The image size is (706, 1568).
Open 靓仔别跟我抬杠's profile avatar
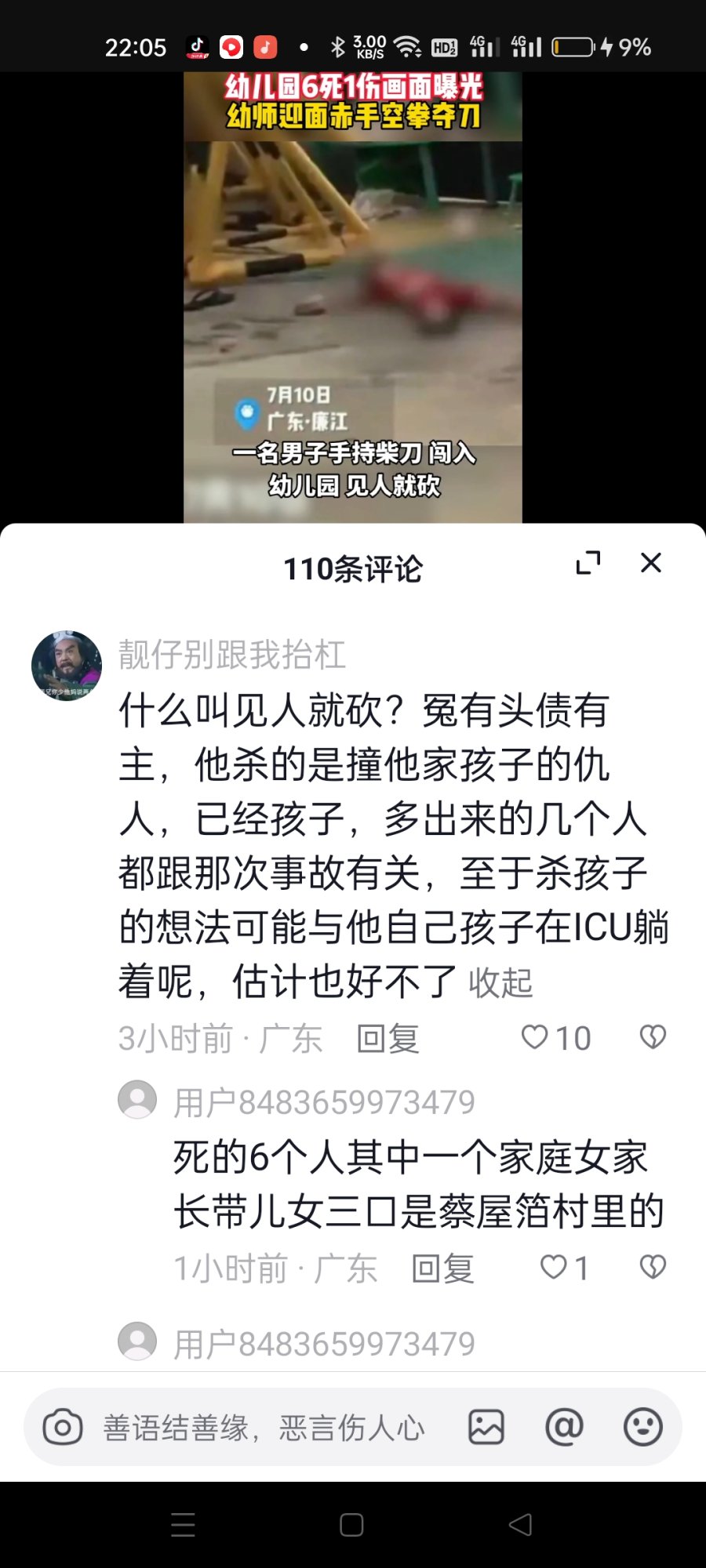point(67,666)
